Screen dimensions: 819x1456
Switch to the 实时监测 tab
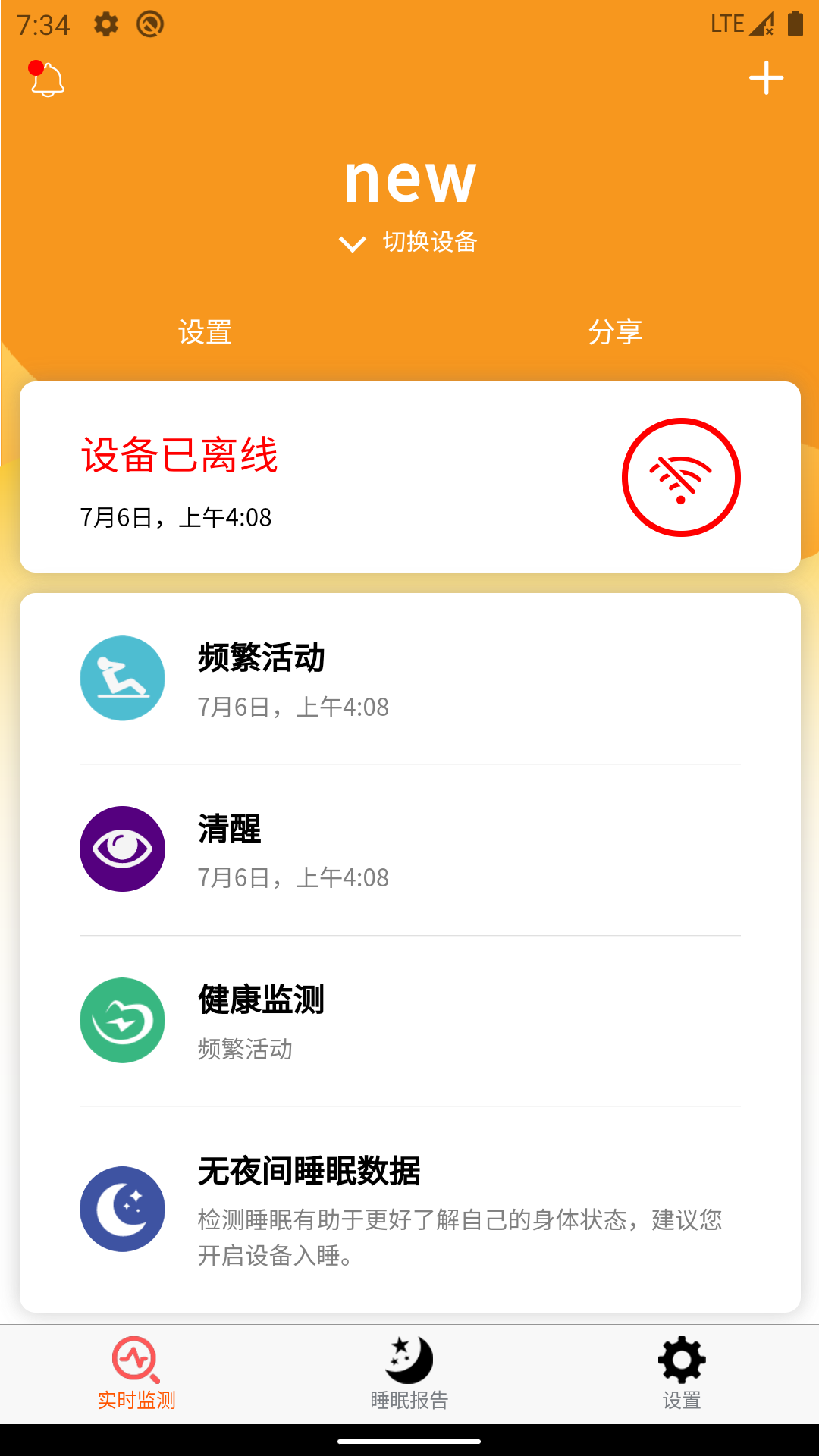point(136,1374)
